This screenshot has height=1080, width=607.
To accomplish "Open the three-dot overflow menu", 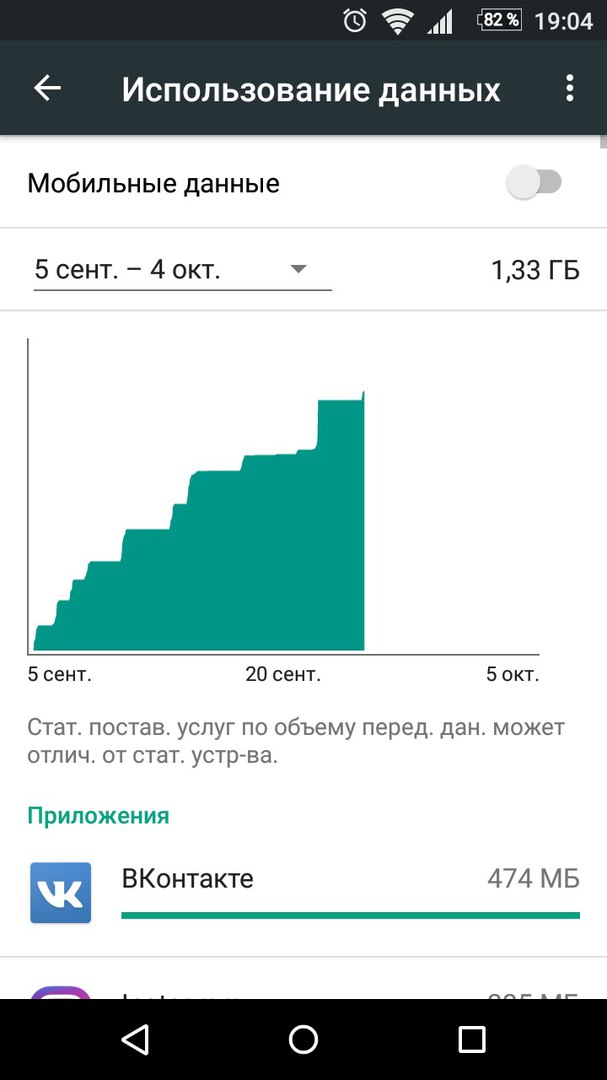I will pyautogui.click(x=569, y=89).
